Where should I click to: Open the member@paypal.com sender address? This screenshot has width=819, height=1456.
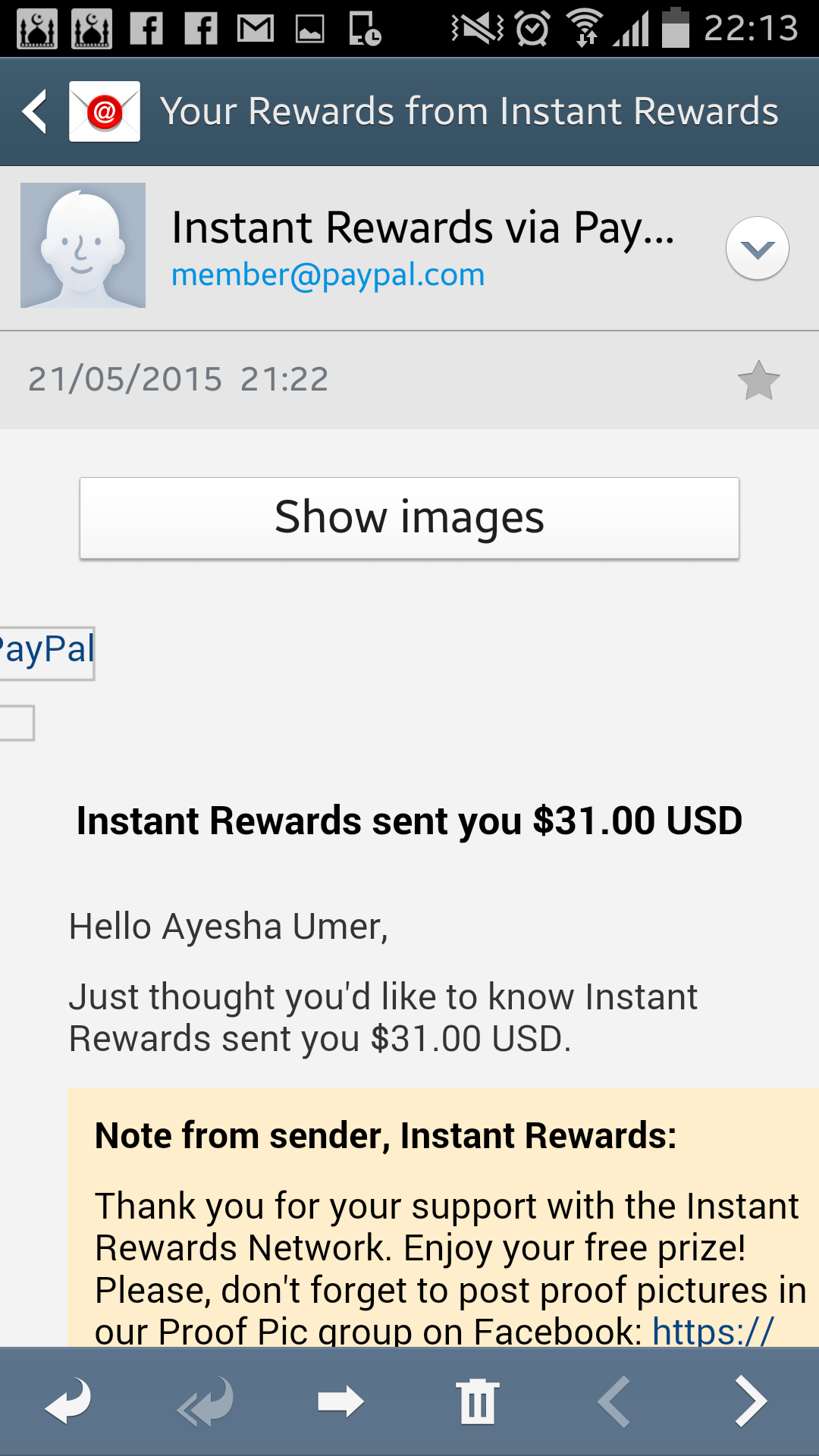coord(328,275)
